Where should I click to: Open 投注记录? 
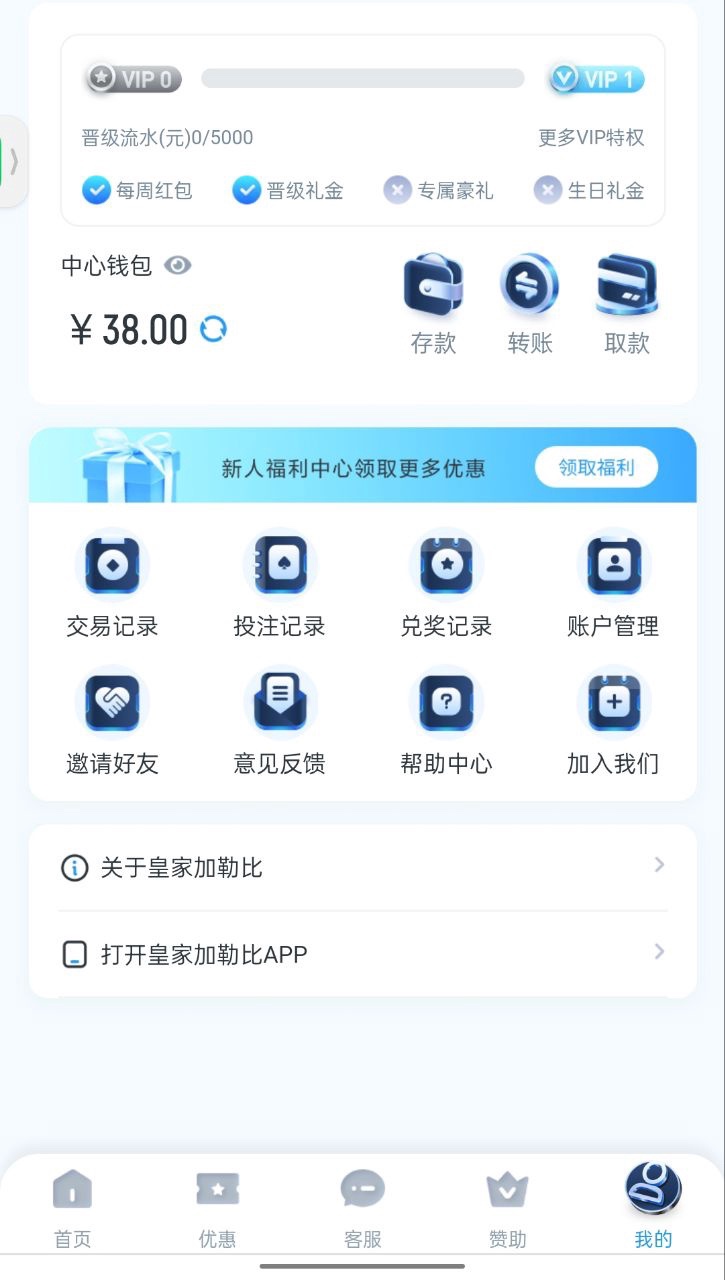(280, 584)
